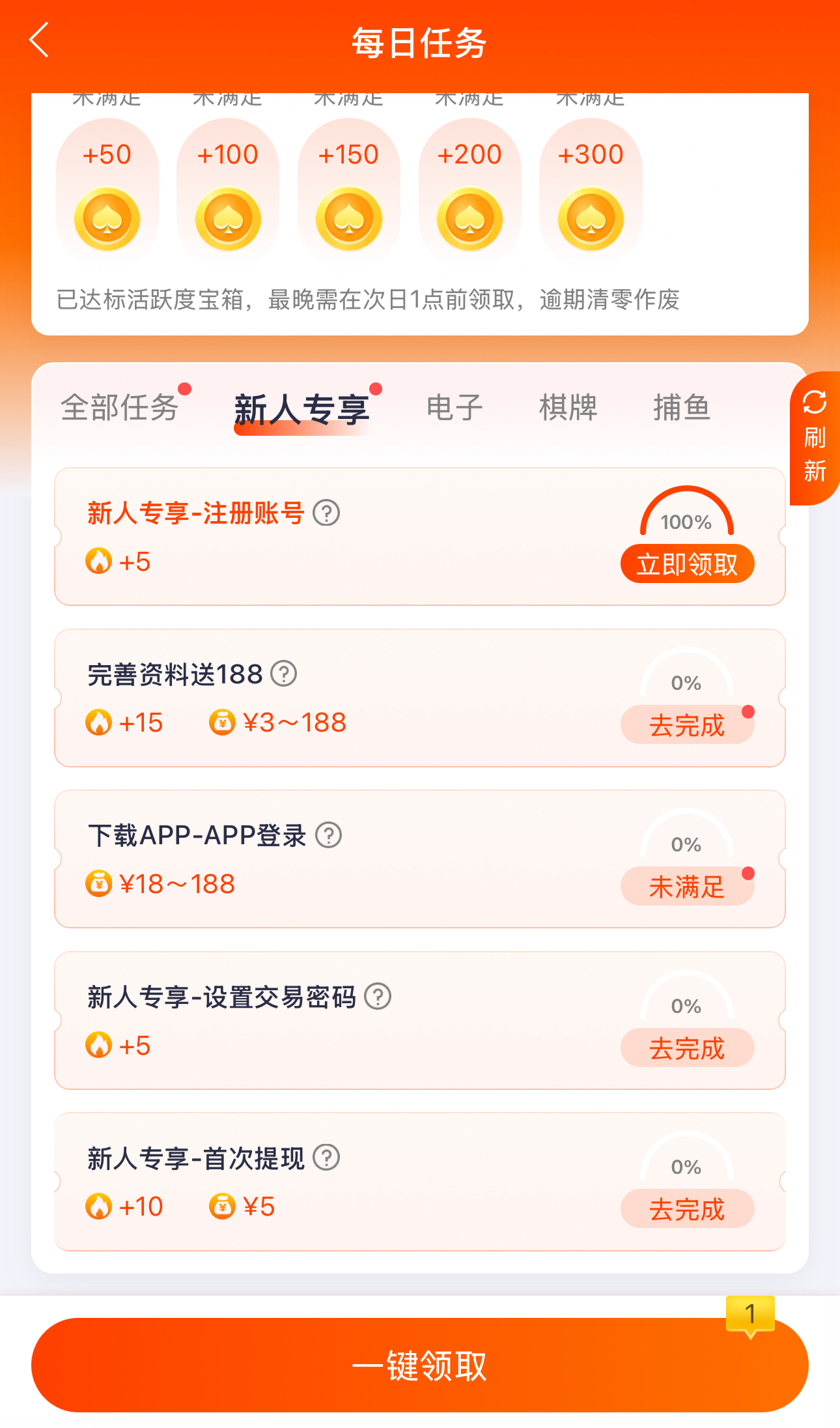
Task: Select the 电子 category tab
Action: tap(454, 406)
